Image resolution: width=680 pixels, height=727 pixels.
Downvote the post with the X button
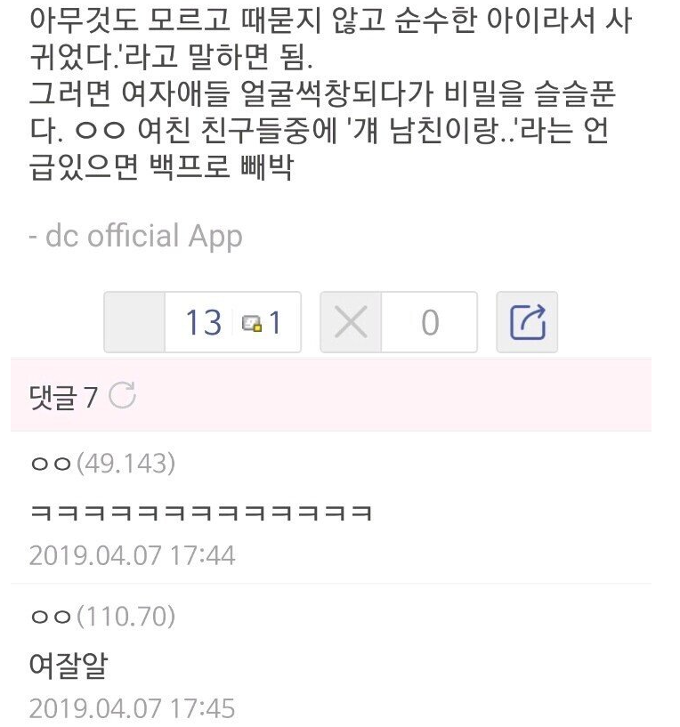click(351, 322)
